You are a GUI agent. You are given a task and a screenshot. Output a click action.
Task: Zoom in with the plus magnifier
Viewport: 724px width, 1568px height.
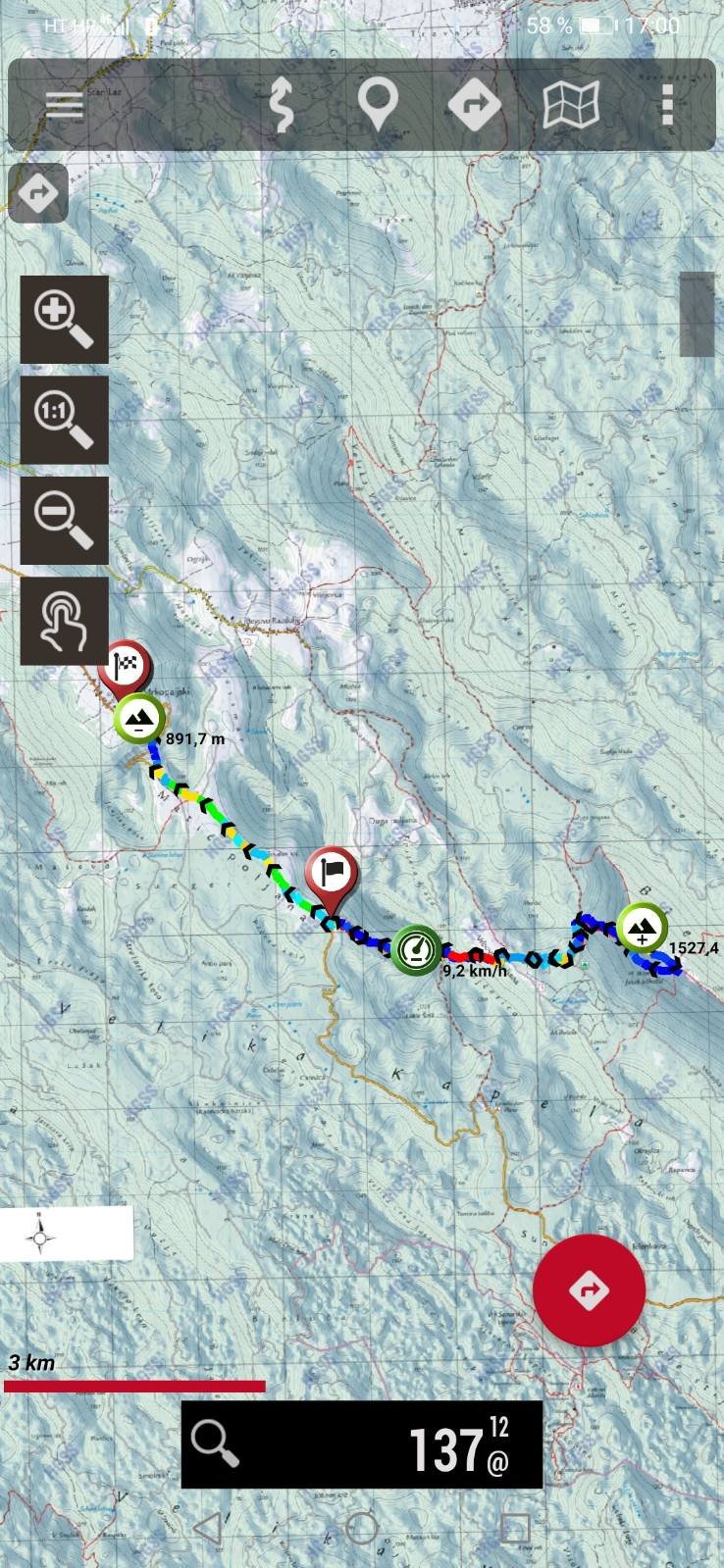click(x=65, y=320)
